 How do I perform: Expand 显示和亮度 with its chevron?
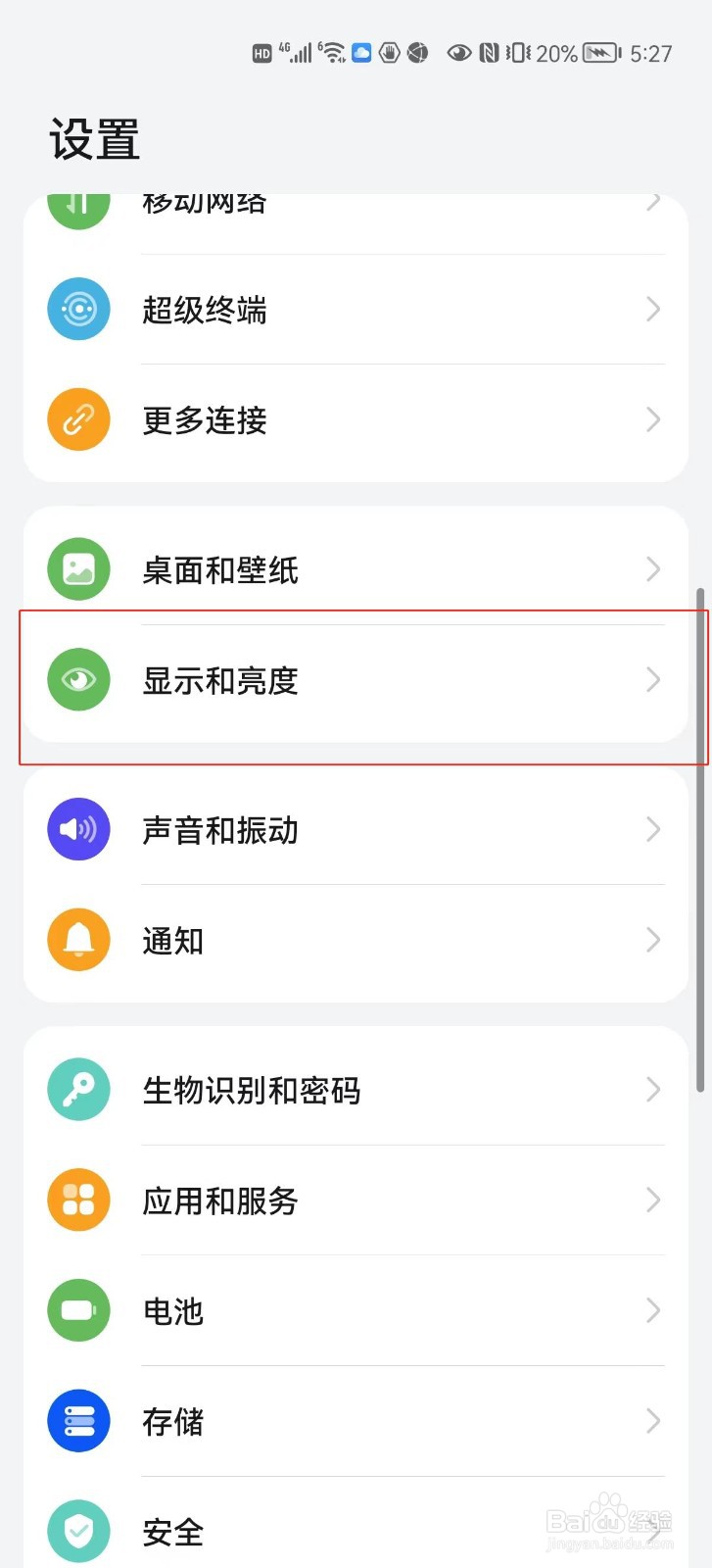click(x=653, y=679)
